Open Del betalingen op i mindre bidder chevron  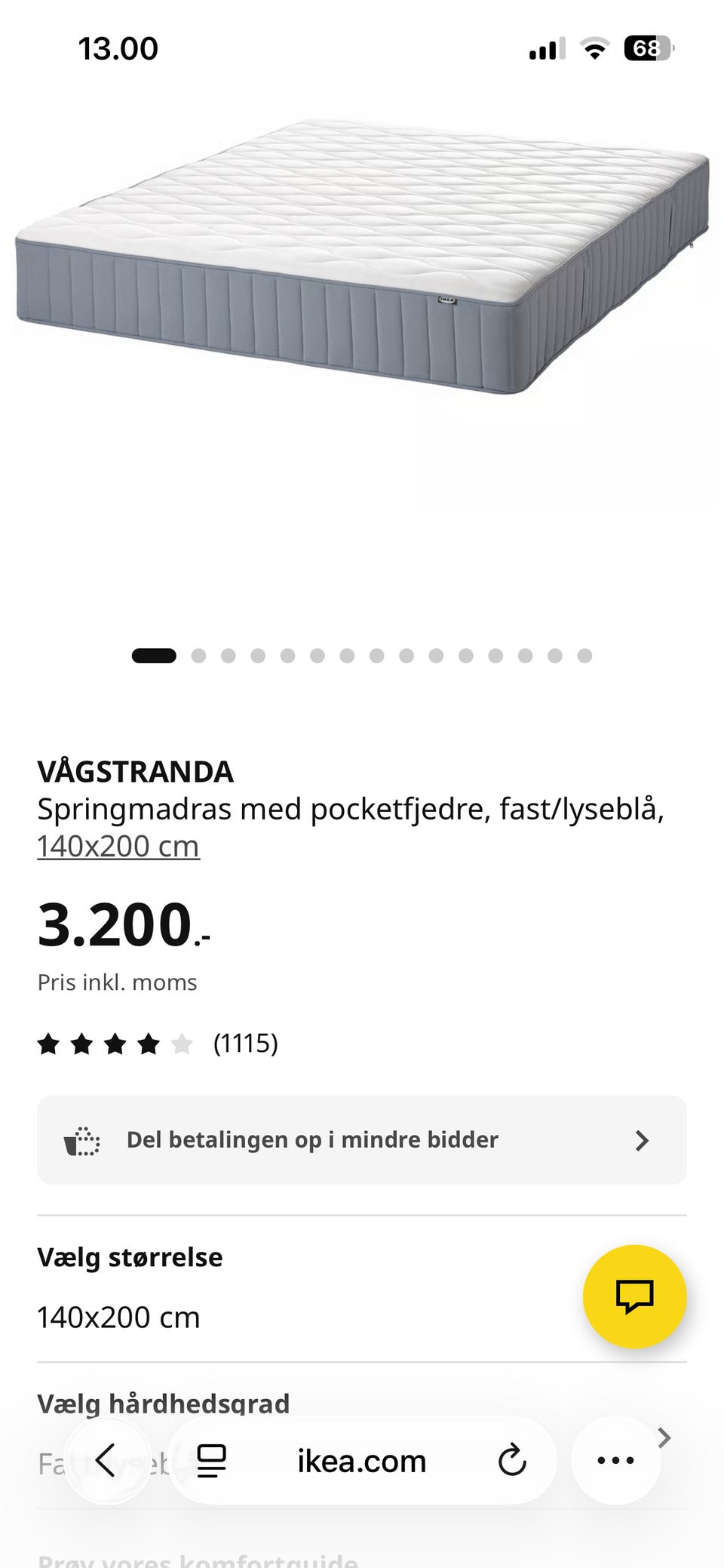click(641, 1140)
